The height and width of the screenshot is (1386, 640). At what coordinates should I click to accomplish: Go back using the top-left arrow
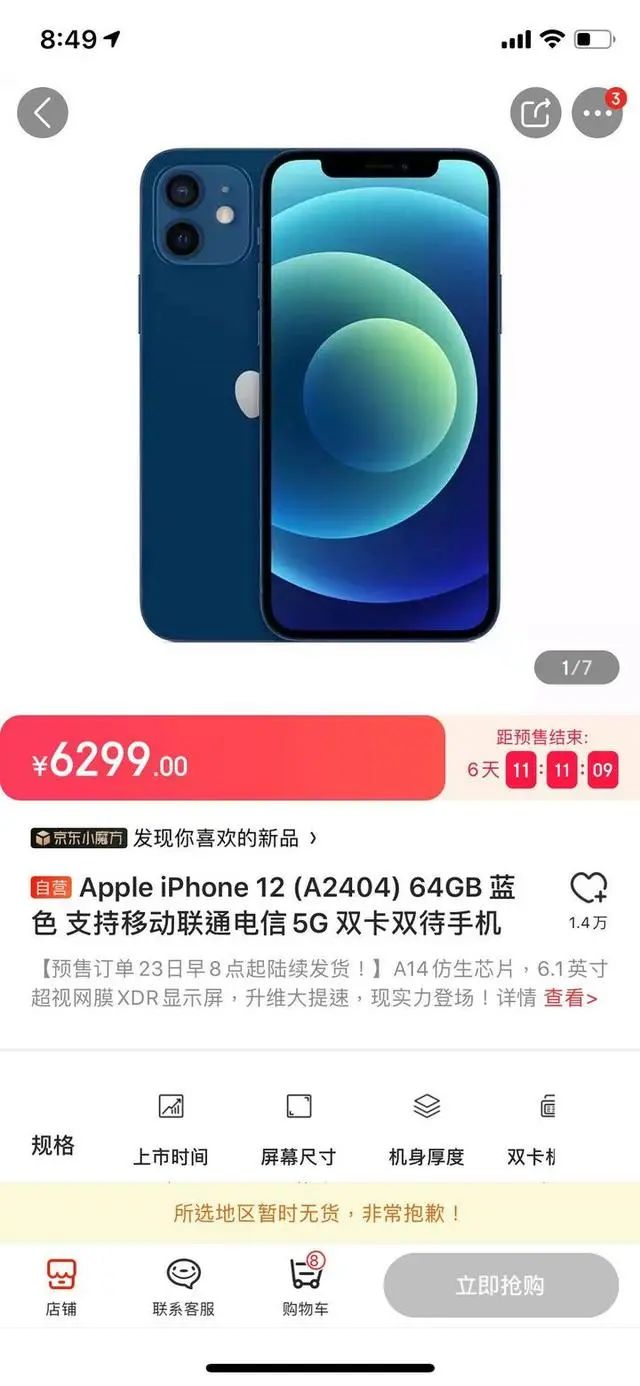click(42, 113)
